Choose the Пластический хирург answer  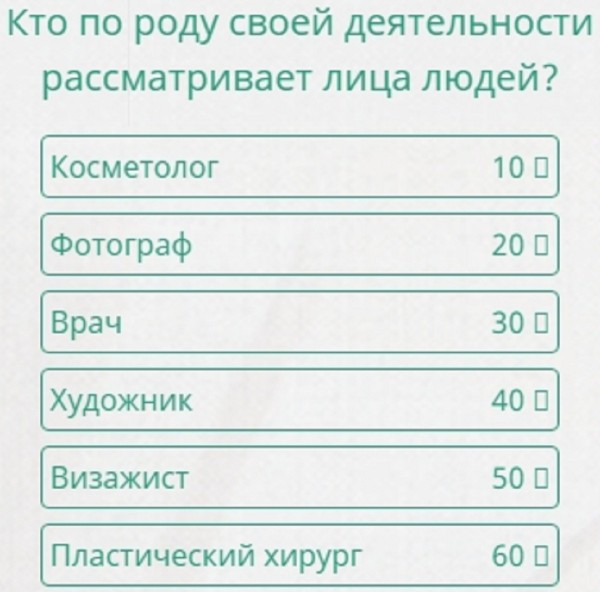299,554
